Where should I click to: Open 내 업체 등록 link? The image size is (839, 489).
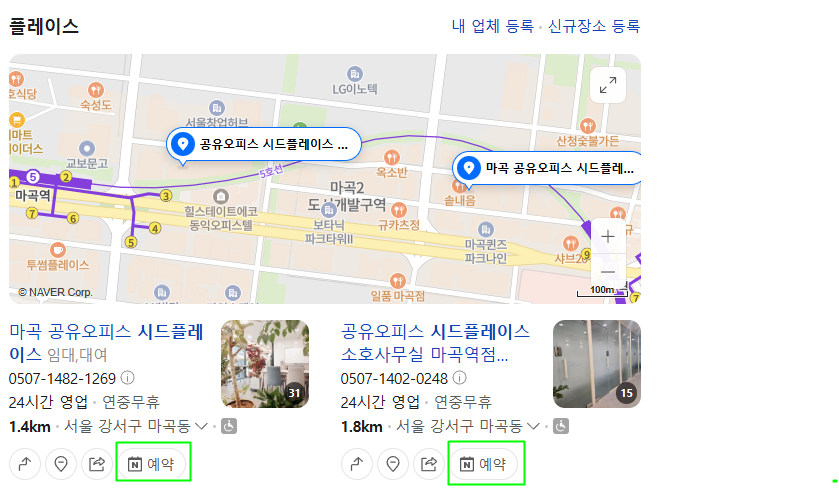[492, 26]
